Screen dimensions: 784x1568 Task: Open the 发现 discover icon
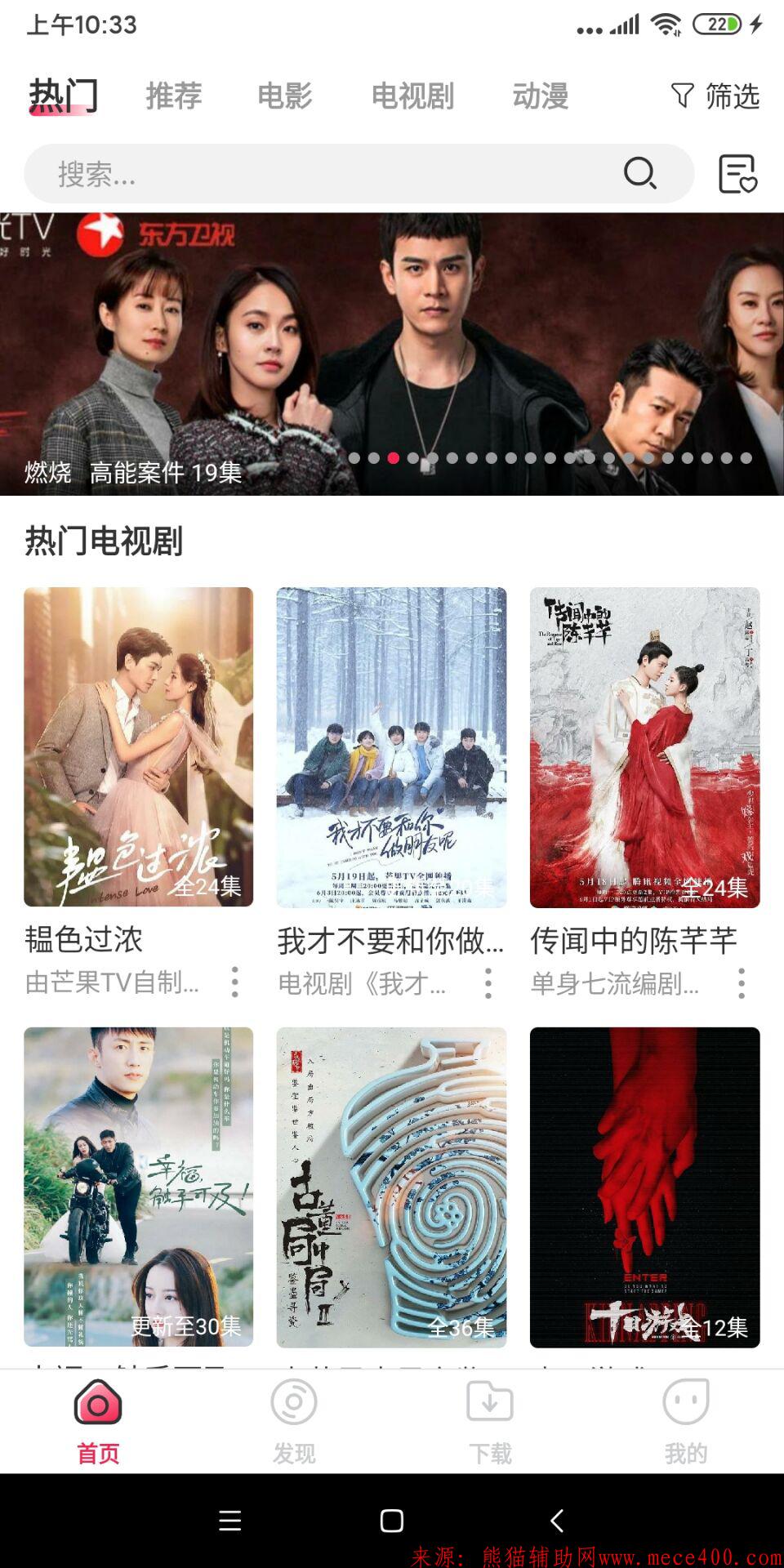[x=294, y=1403]
